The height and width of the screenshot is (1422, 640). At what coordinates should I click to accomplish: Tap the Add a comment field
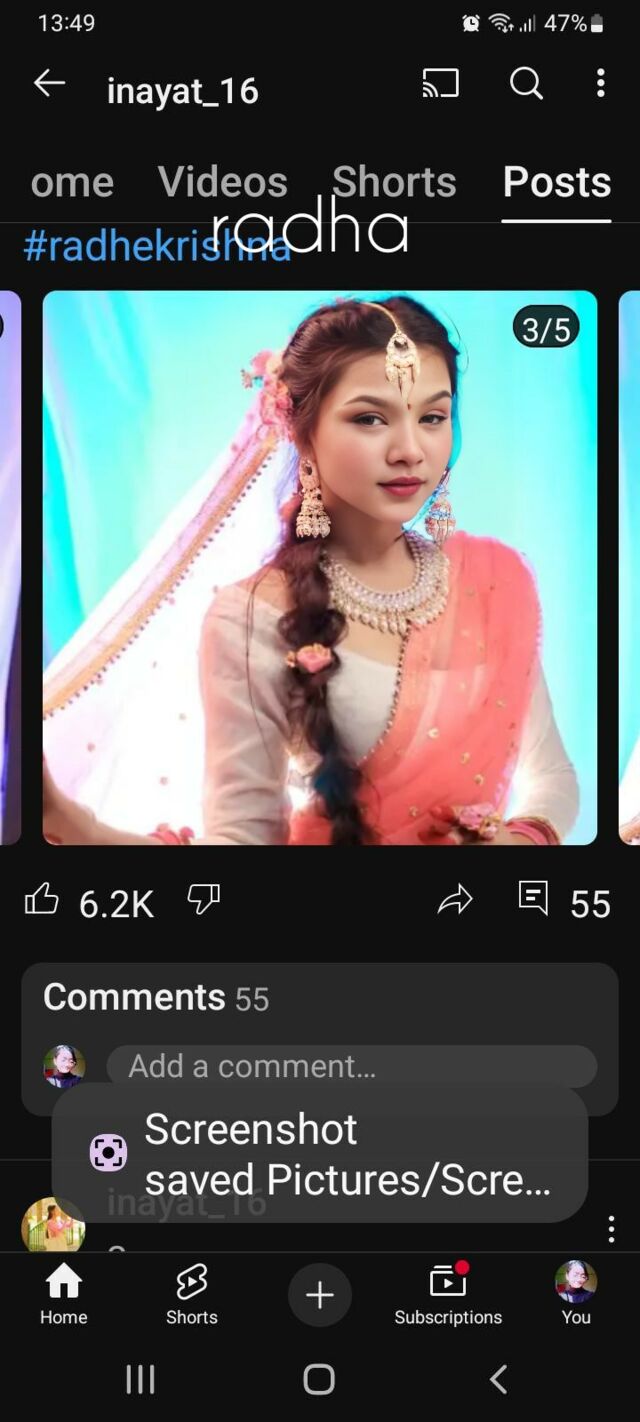(x=351, y=1066)
